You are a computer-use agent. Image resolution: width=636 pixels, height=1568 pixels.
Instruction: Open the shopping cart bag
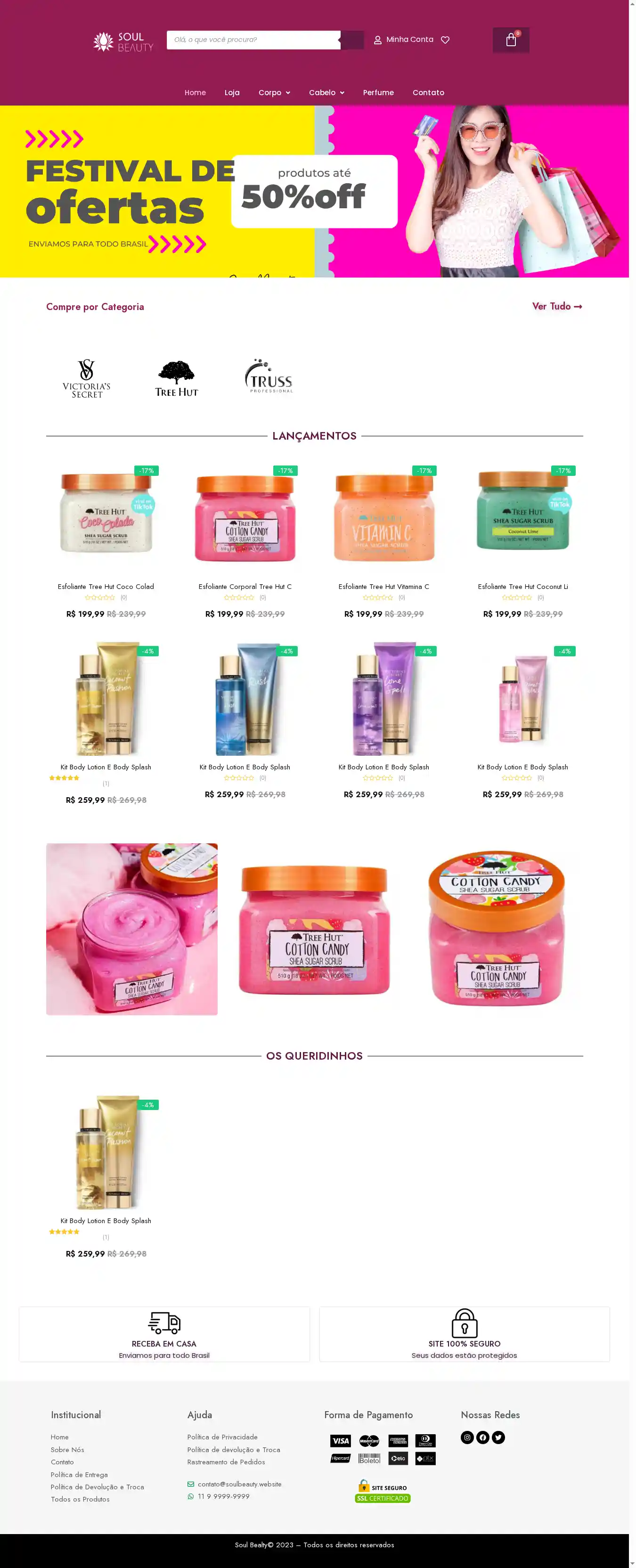[511, 40]
